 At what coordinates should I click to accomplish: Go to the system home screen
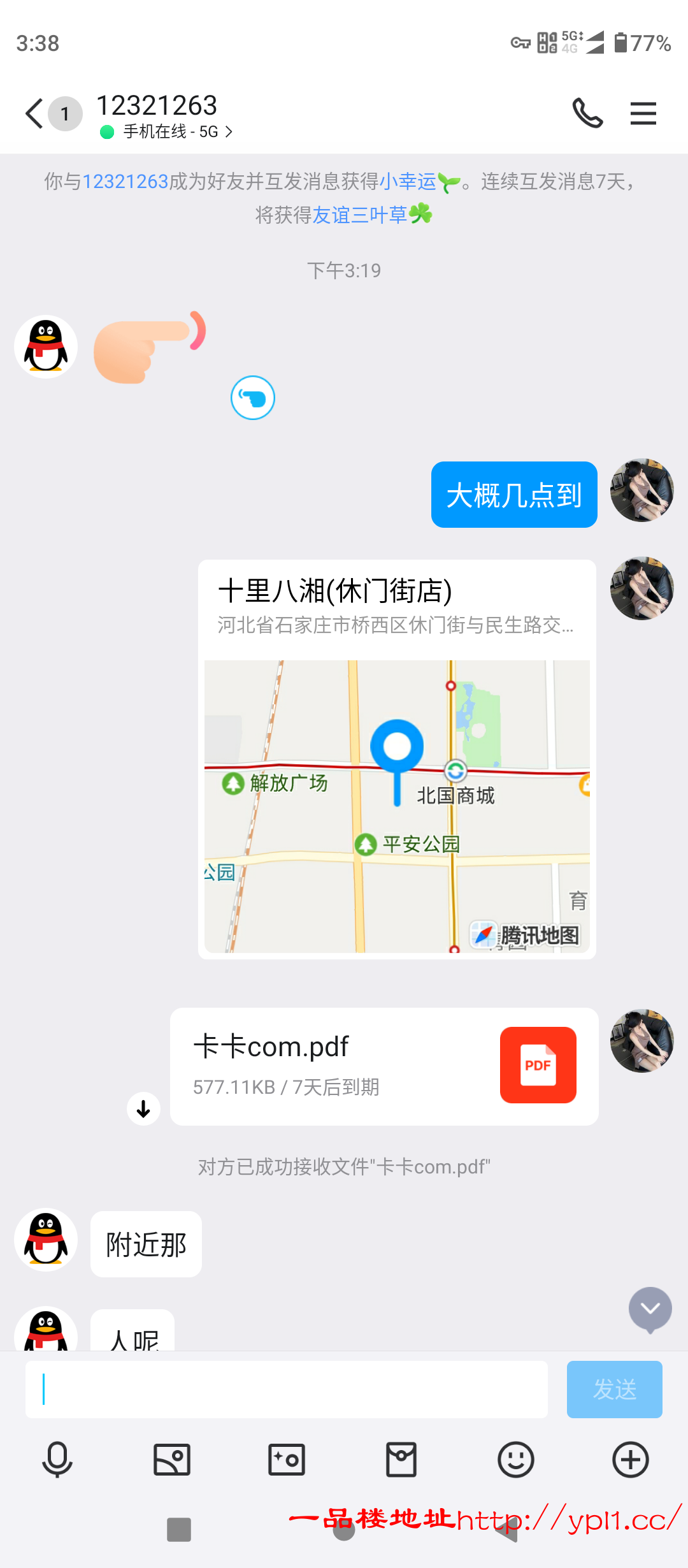pos(344,1529)
